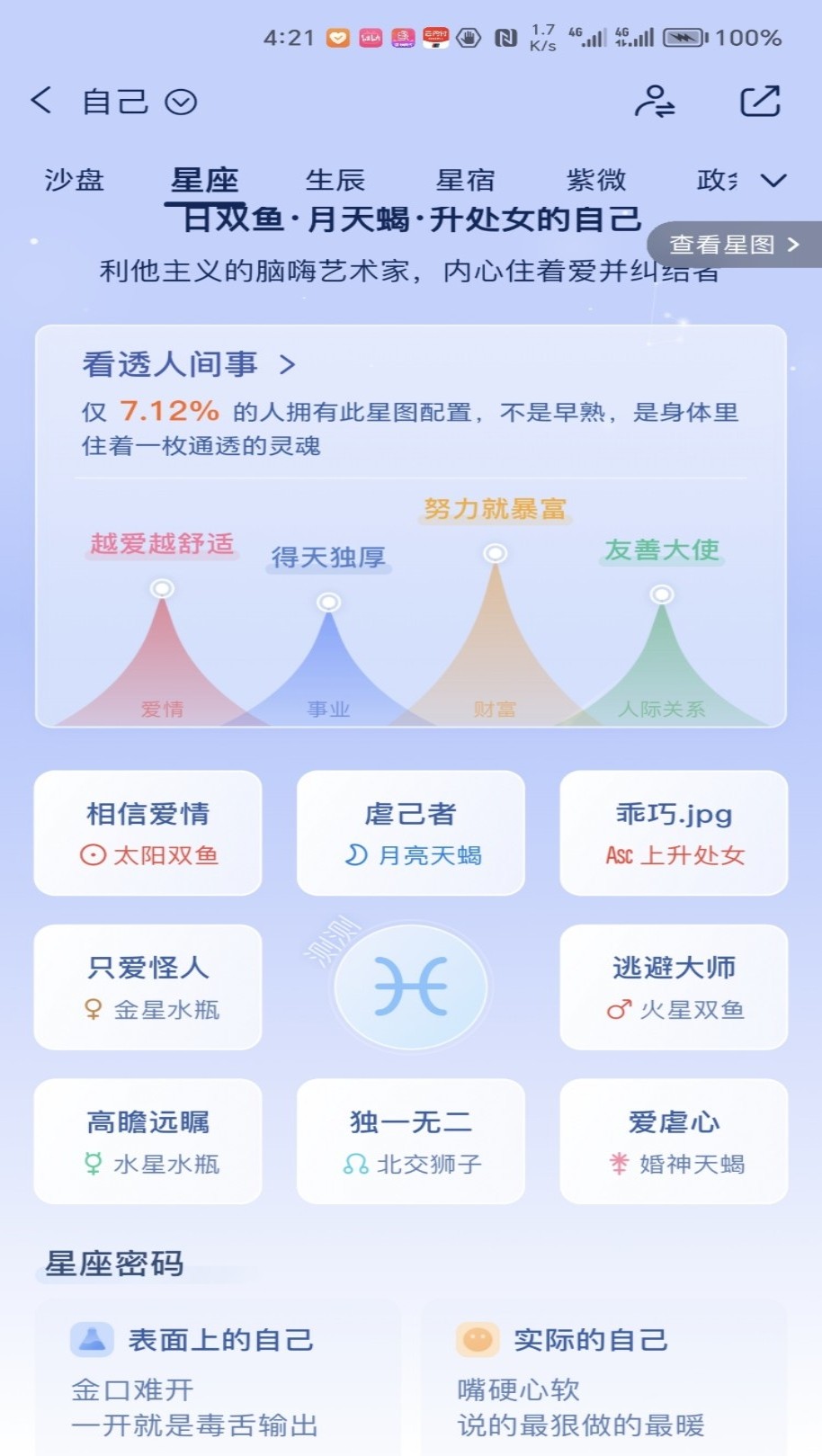
Task: Tap the 查看星图 button
Action: coord(734,245)
